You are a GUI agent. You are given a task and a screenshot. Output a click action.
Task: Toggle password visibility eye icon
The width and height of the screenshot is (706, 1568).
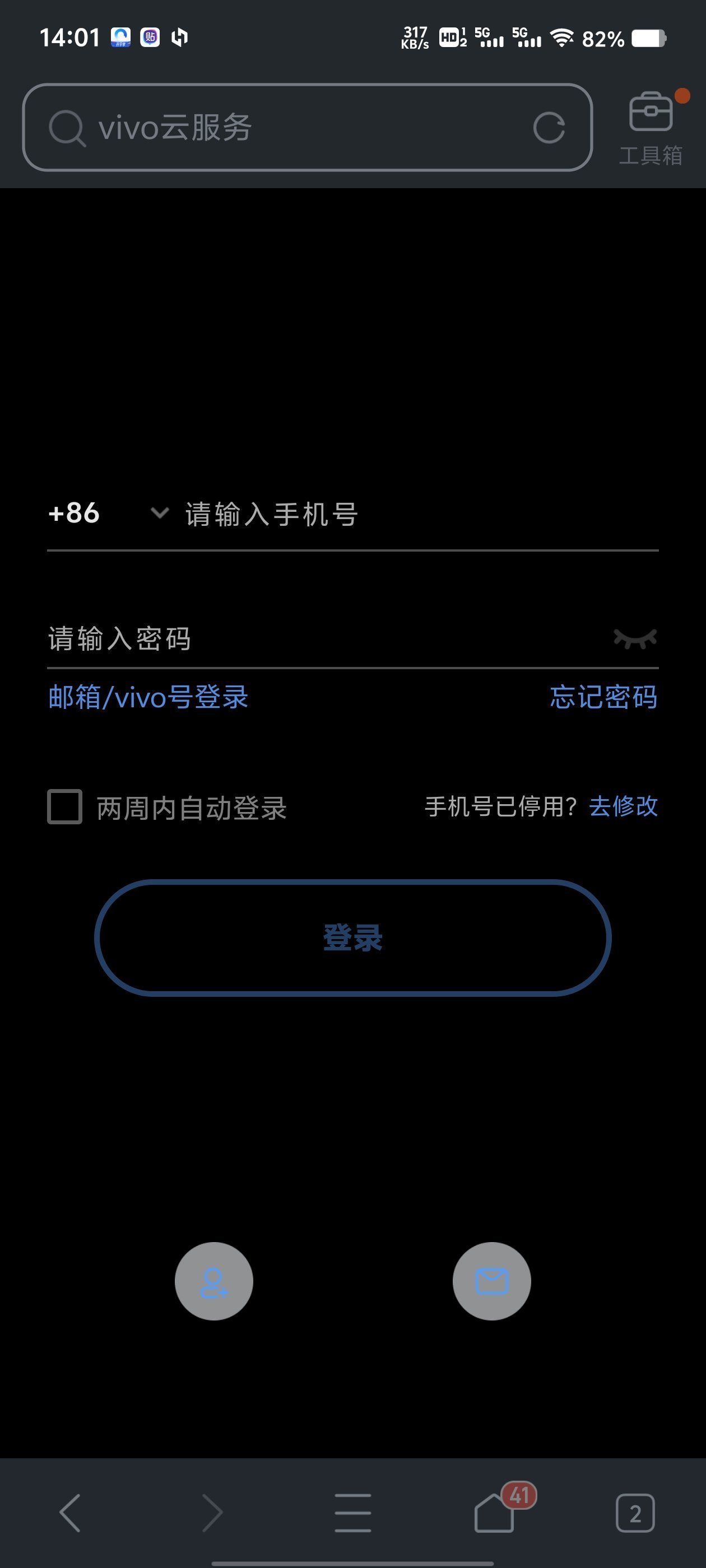pyautogui.click(x=635, y=638)
